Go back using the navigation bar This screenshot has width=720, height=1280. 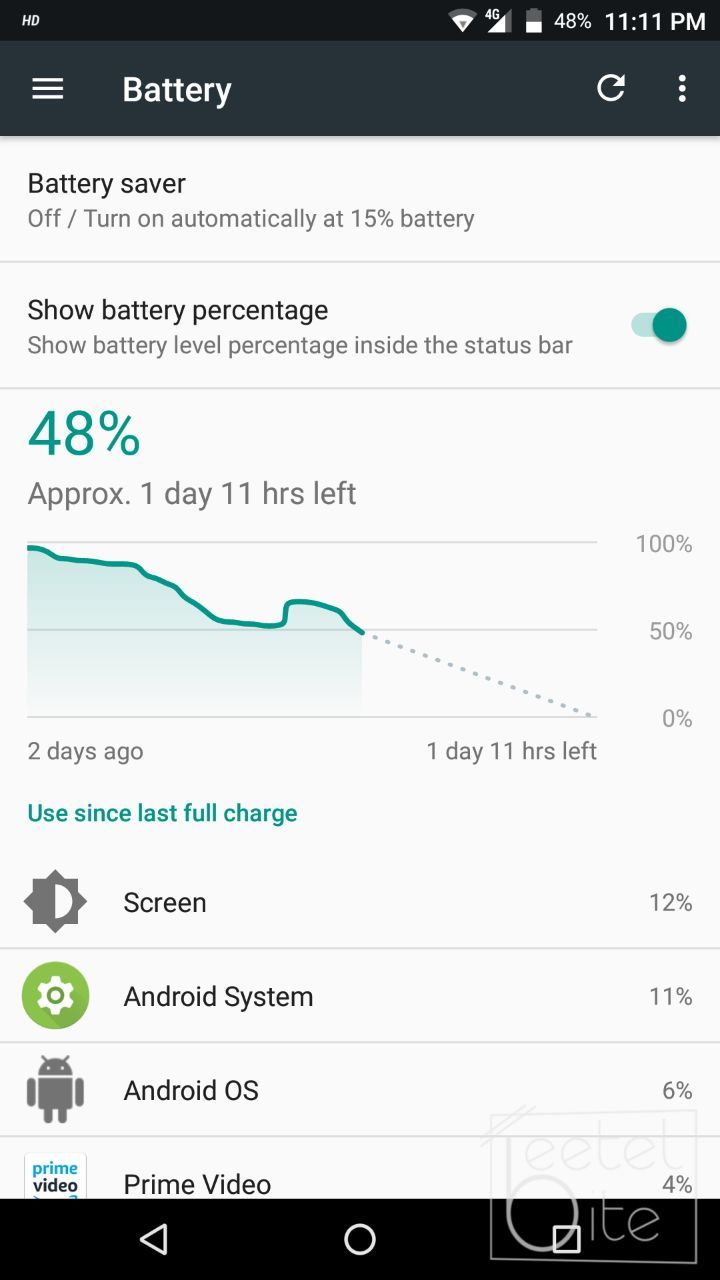(154, 1240)
